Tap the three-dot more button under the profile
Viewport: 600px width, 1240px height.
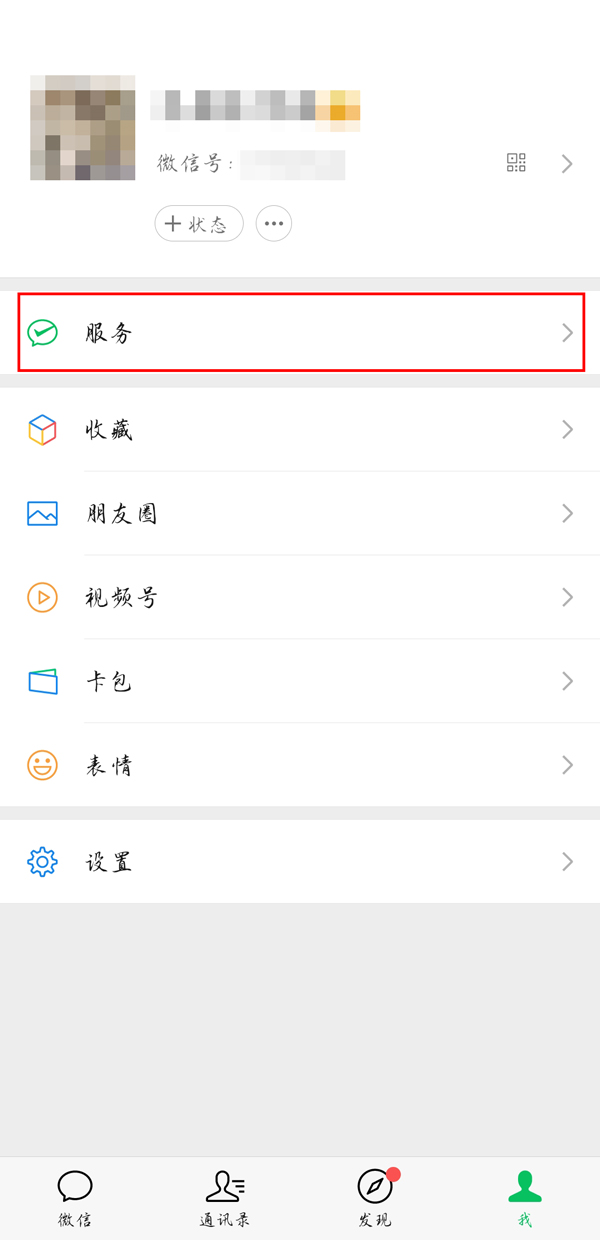click(x=274, y=224)
